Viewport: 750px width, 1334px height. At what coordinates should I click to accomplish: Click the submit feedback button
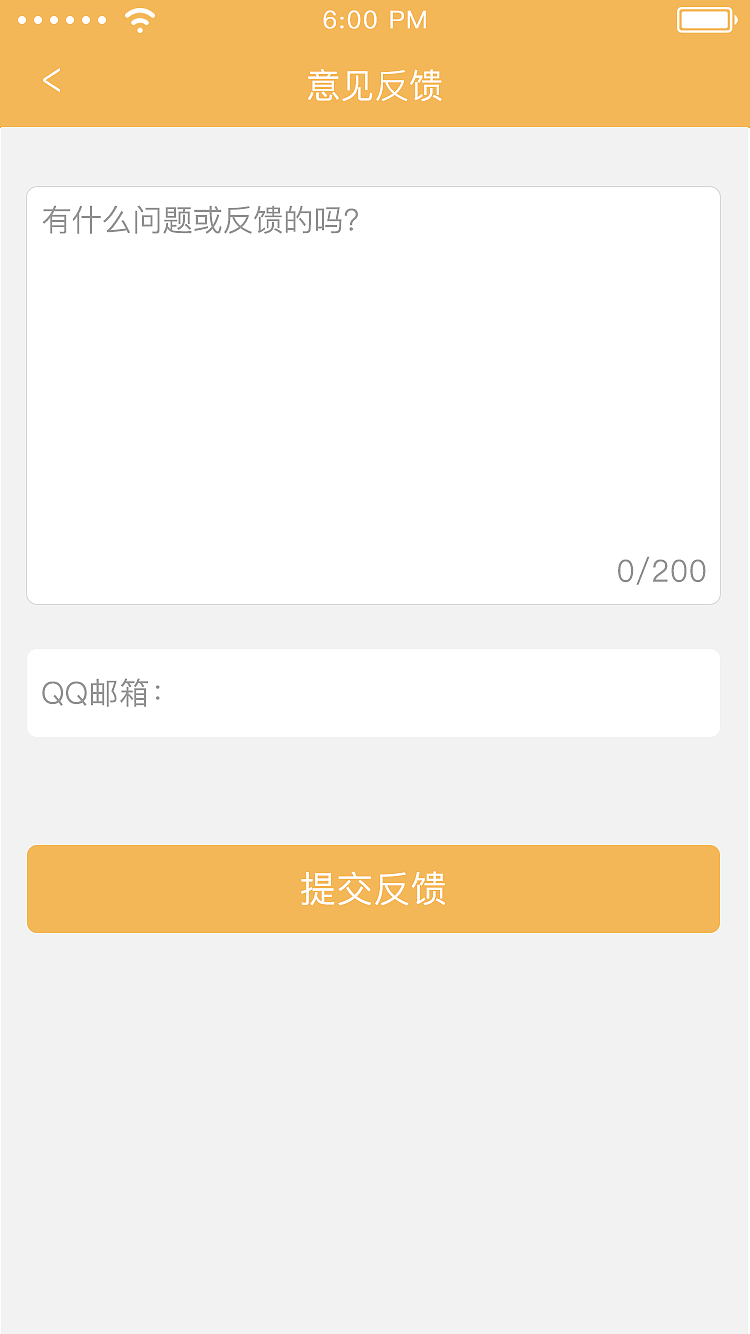pyautogui.click(x=373, y=889)
